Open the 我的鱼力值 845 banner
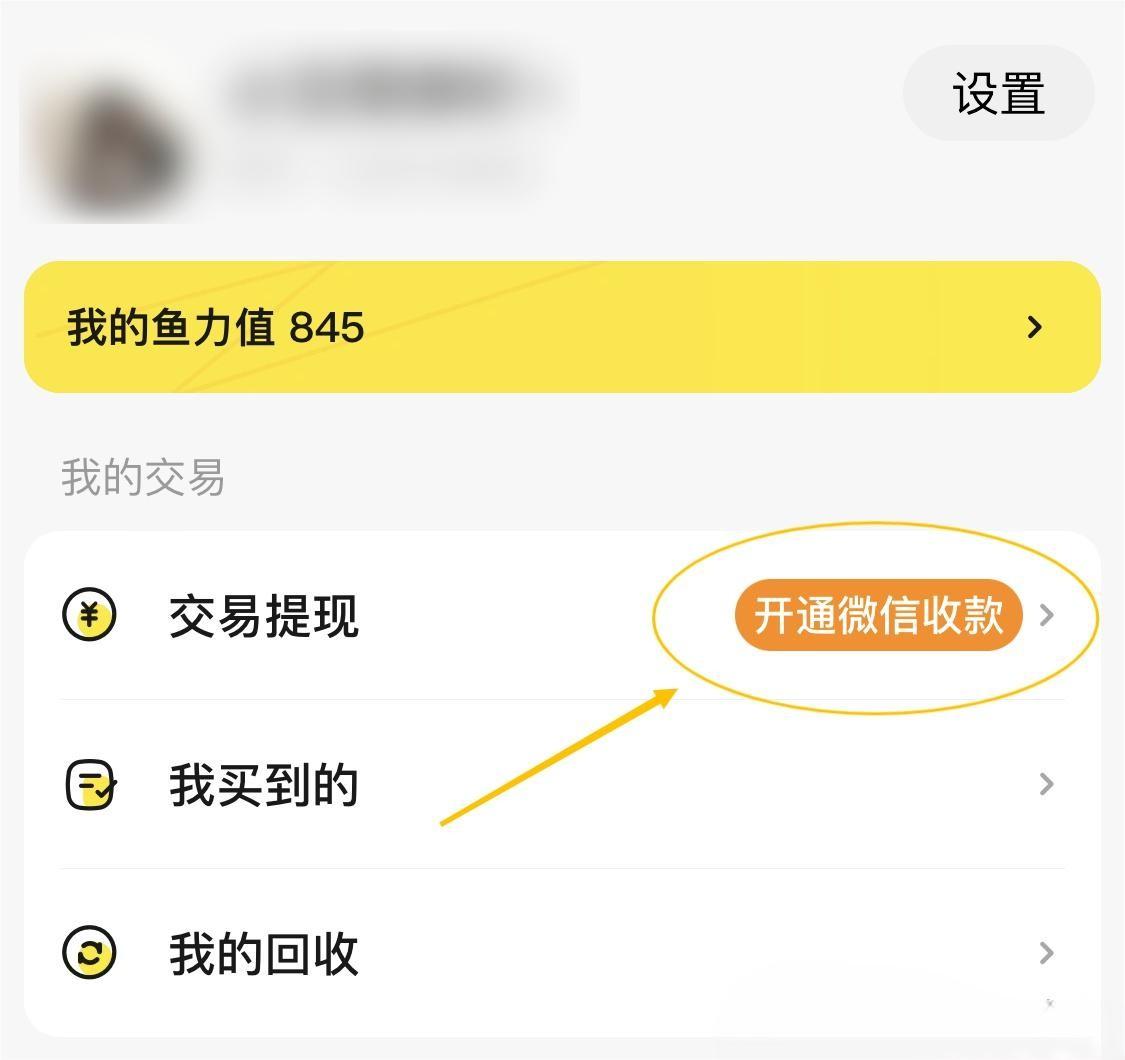This screenshot has width=1125, height=1060. pos(562,327)
